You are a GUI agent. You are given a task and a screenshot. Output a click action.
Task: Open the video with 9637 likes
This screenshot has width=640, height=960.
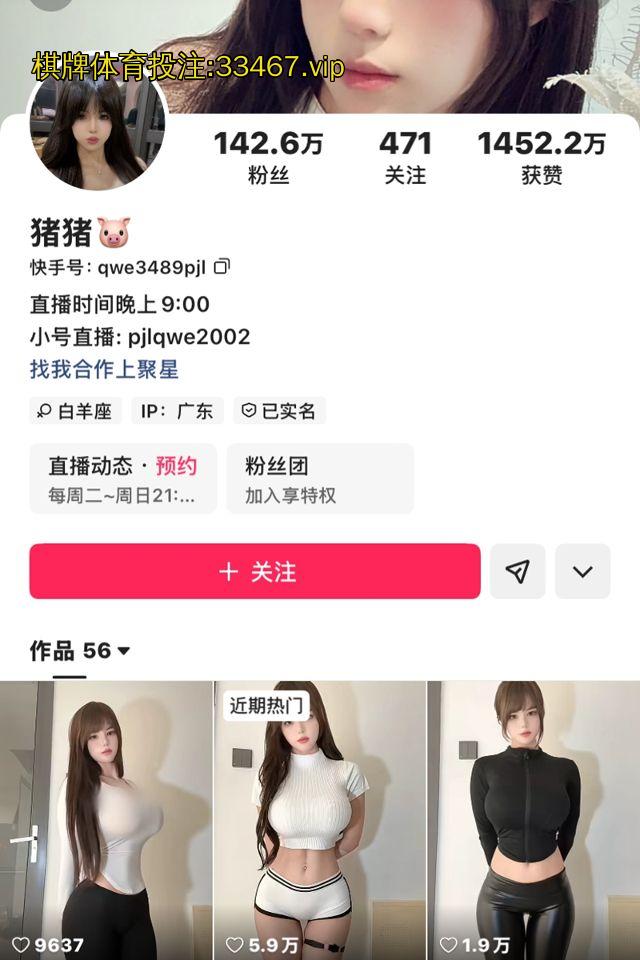[106, 820]
